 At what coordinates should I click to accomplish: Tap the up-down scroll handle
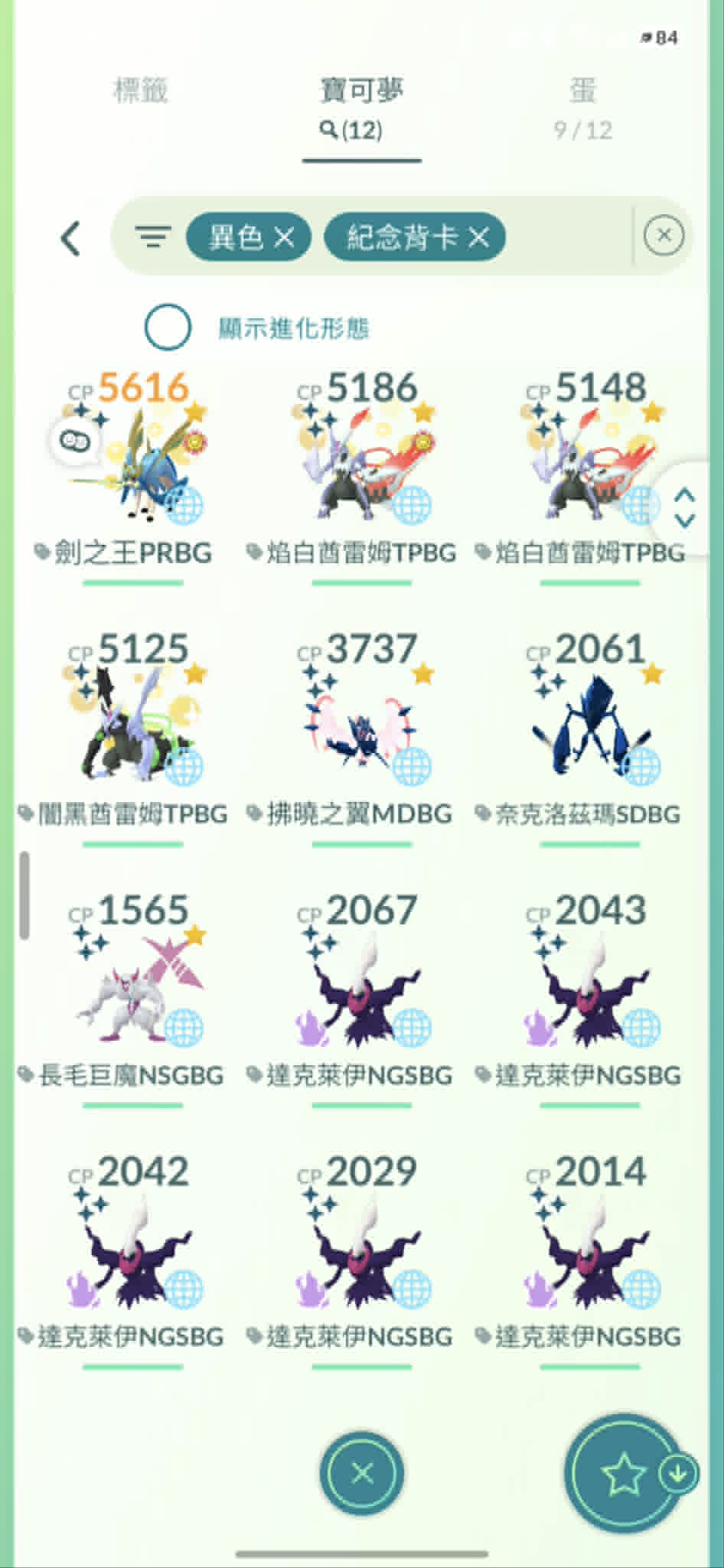point(685,507)
